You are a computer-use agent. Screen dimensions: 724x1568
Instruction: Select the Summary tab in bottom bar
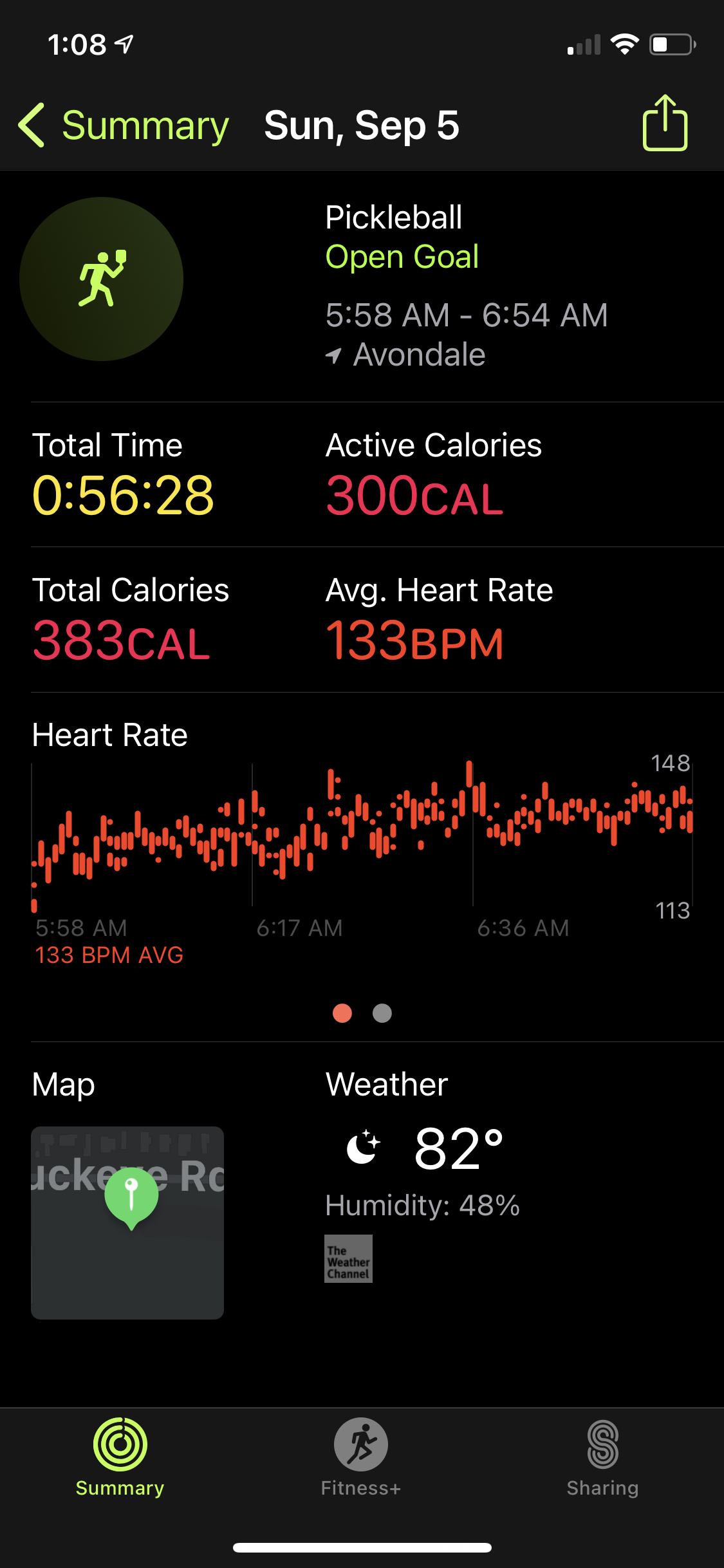[120, 1457]
